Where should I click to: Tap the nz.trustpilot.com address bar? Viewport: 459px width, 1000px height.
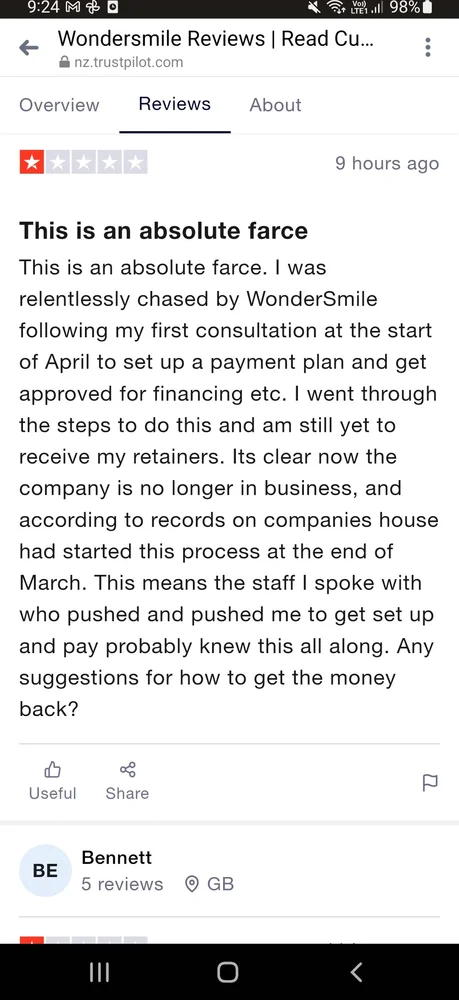(x=215, y=48)
